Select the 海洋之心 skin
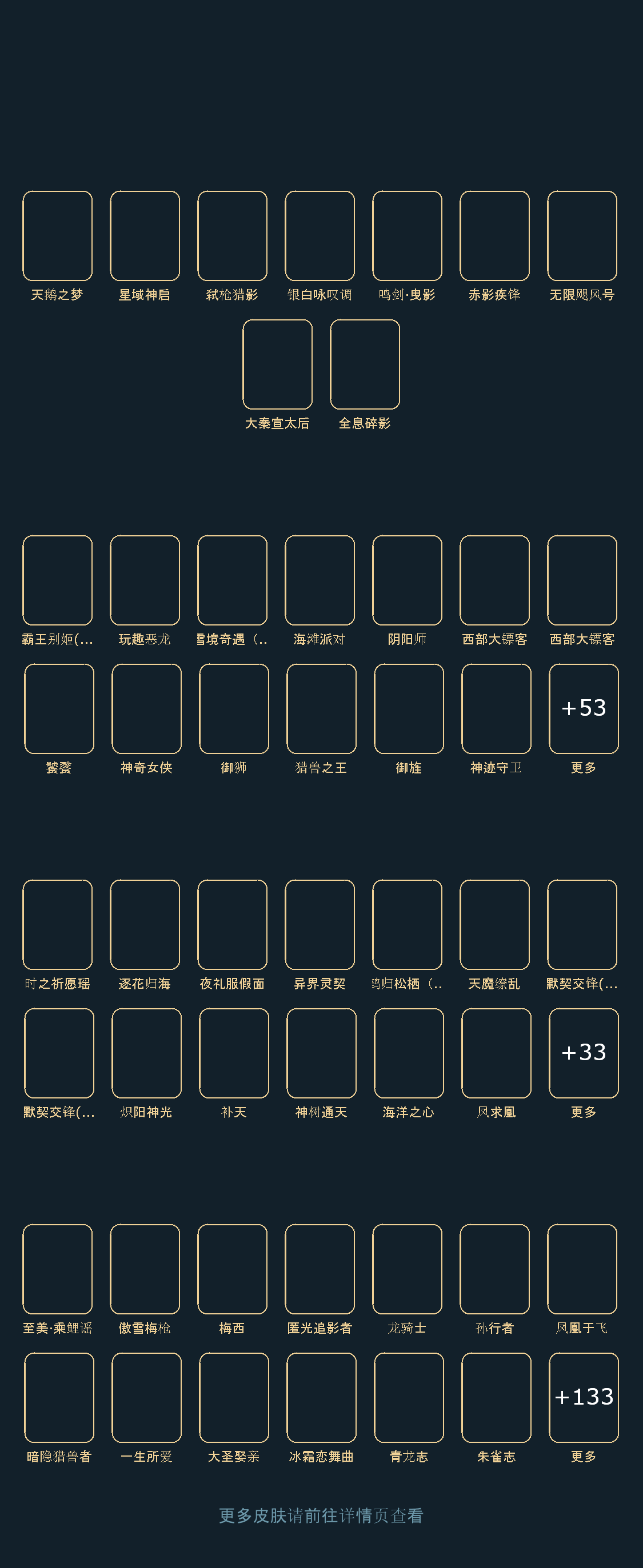Viewport: 643px width, 1568px height. [409, 1054]
